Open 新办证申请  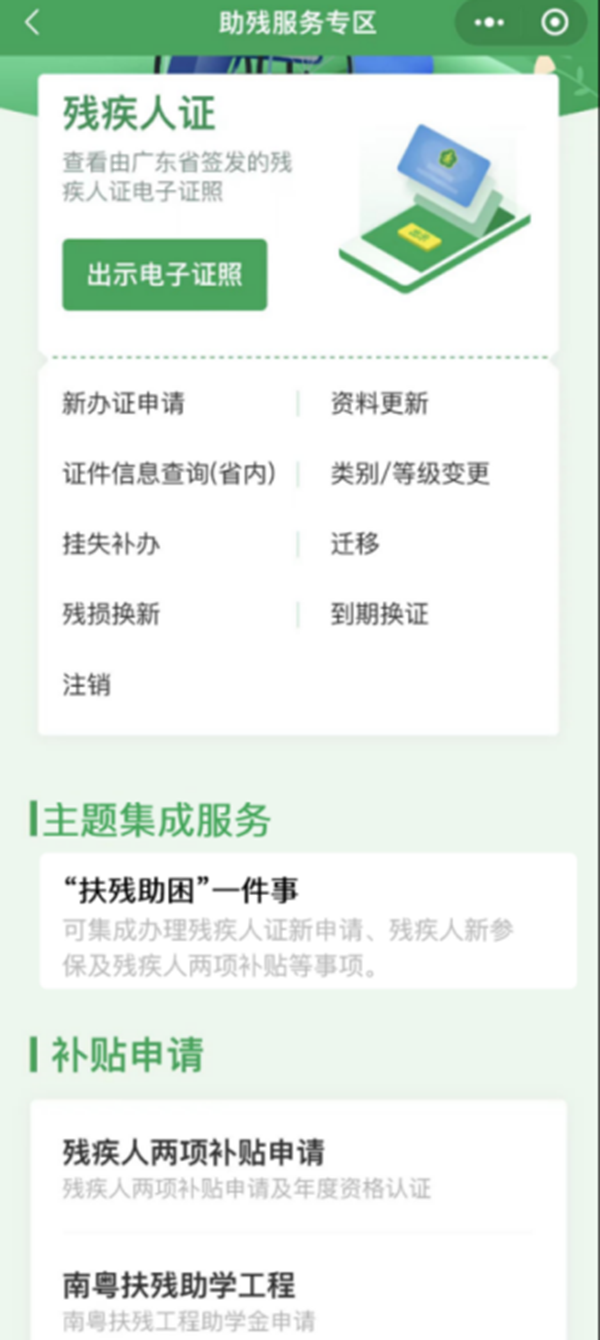click(123, 404)
